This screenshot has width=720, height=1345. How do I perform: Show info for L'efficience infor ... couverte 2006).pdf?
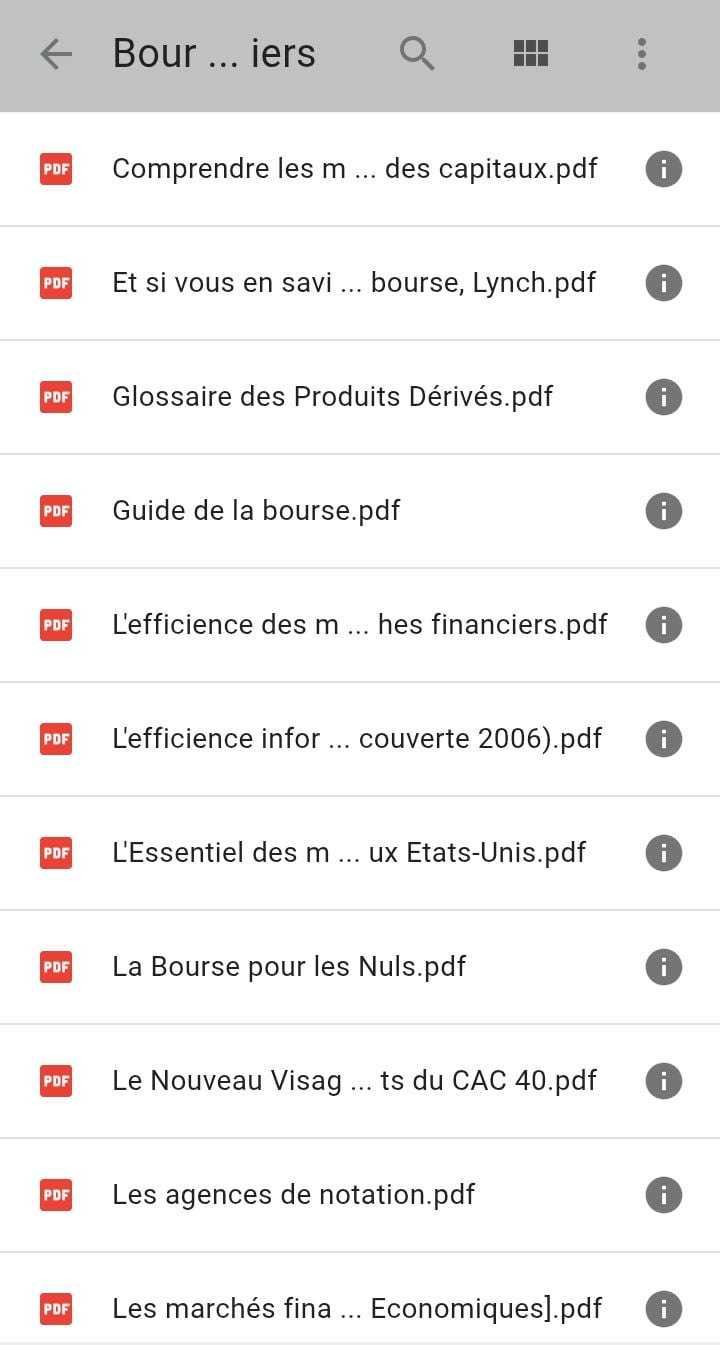point(663,739)
